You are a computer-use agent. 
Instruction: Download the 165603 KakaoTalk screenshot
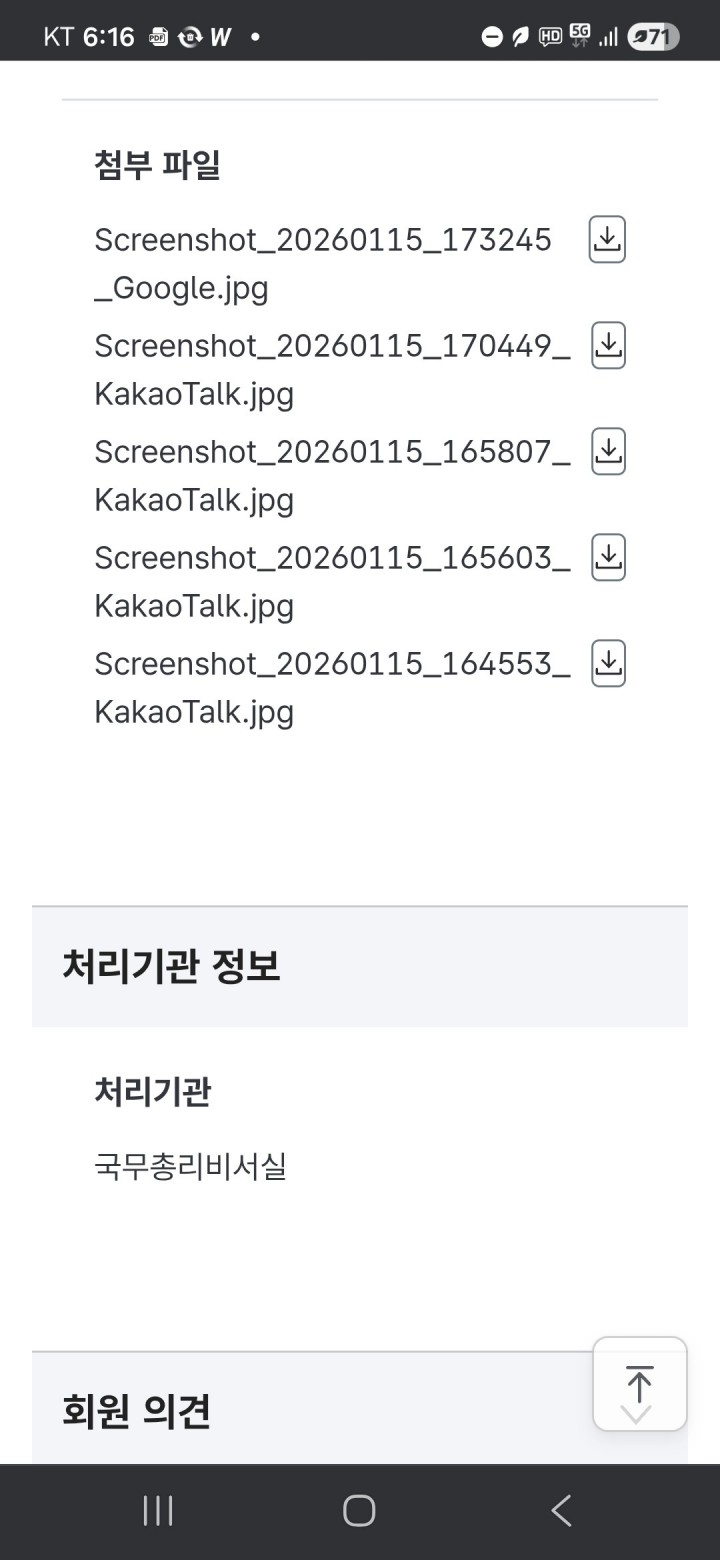pyautogui.click(x=609, y=557)
